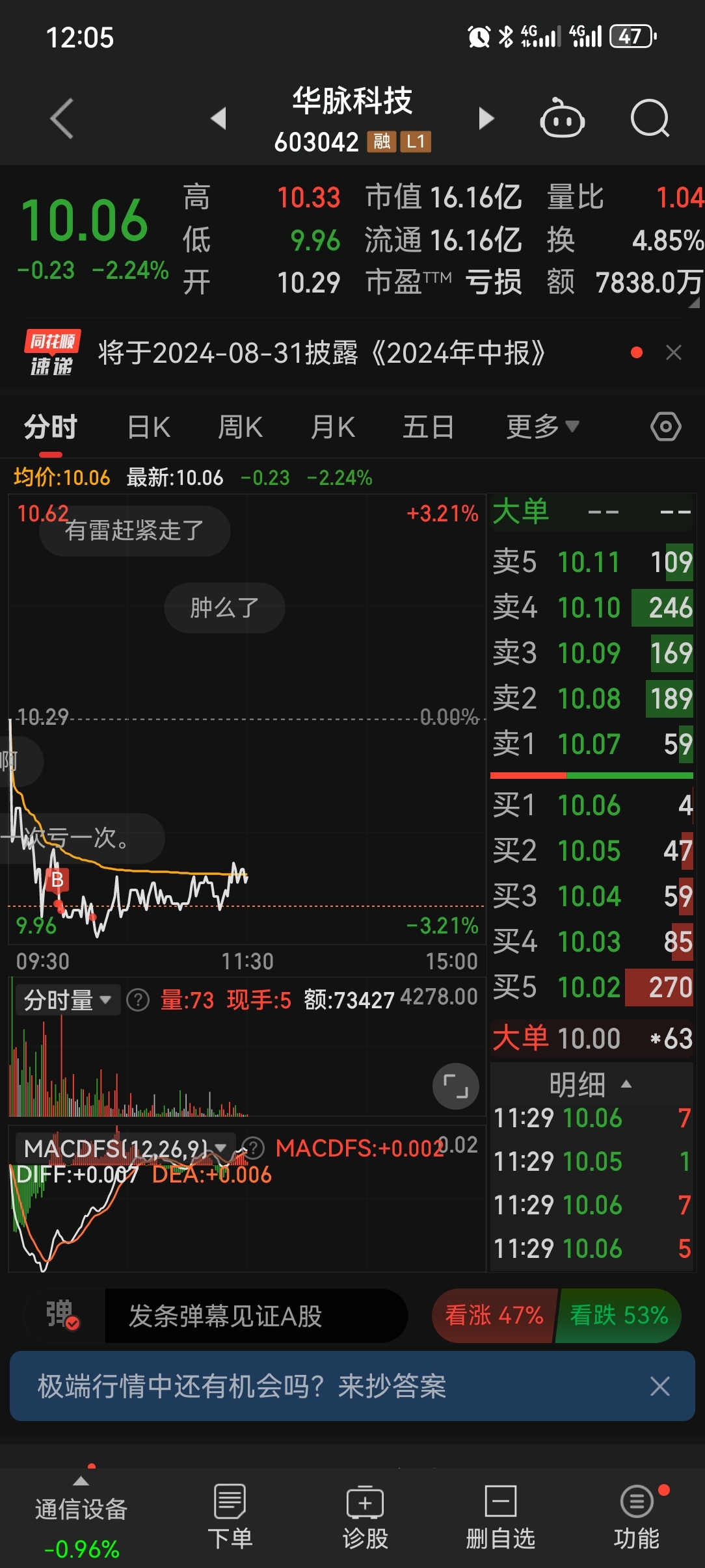Select the 月K chart tab
Image resolution: width=705 pixels, height=1568 pixels.
point(333,428)
